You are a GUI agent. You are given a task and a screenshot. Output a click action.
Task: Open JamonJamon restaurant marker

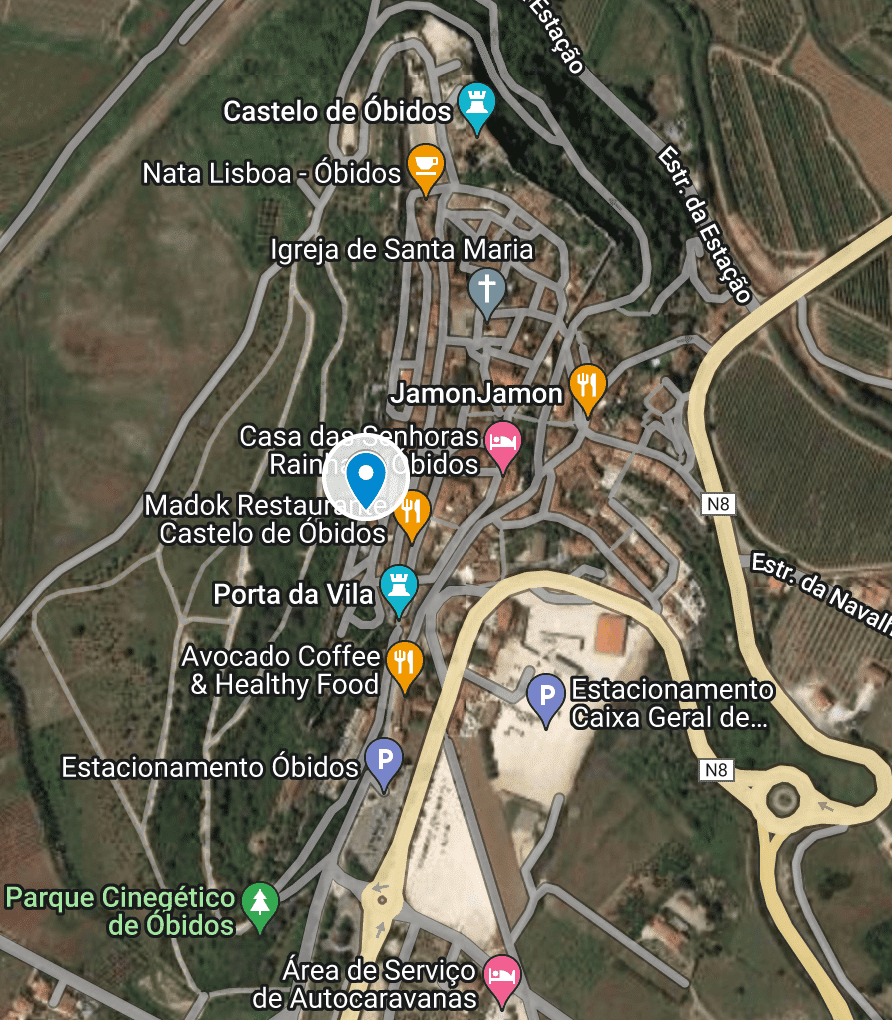click(587, 386)
